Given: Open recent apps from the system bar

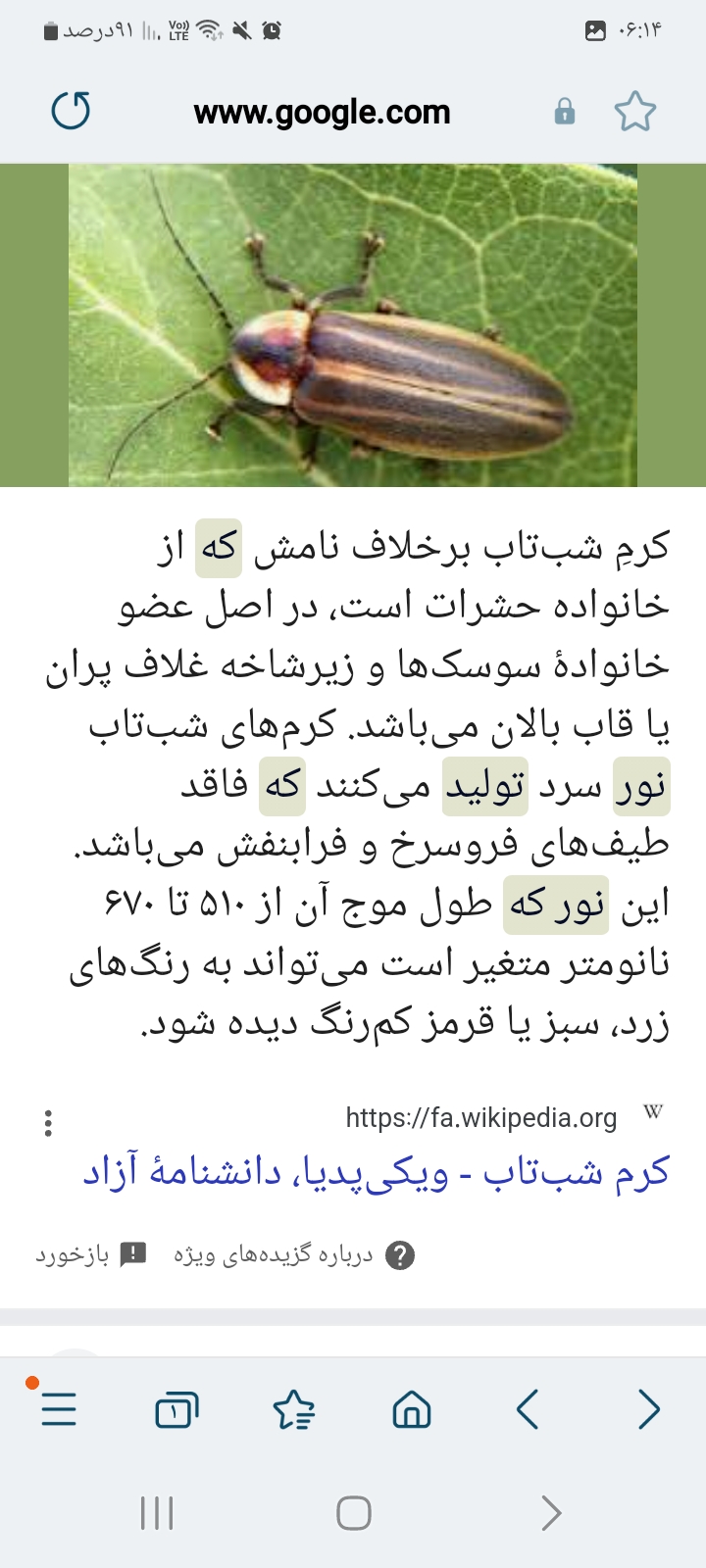Looking at the screenshot, I should (x=157, y=1513).
